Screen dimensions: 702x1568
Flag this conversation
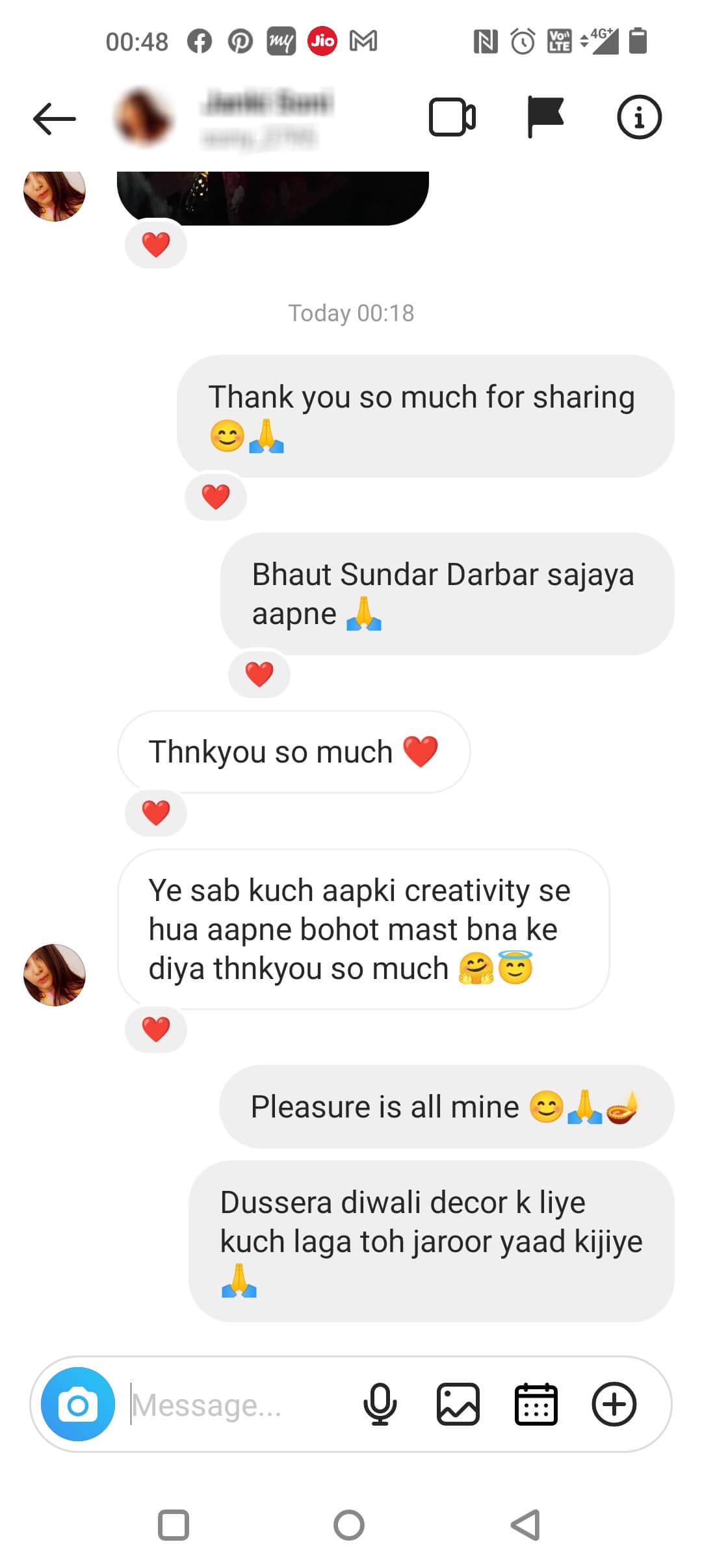[x=545, y=118]
